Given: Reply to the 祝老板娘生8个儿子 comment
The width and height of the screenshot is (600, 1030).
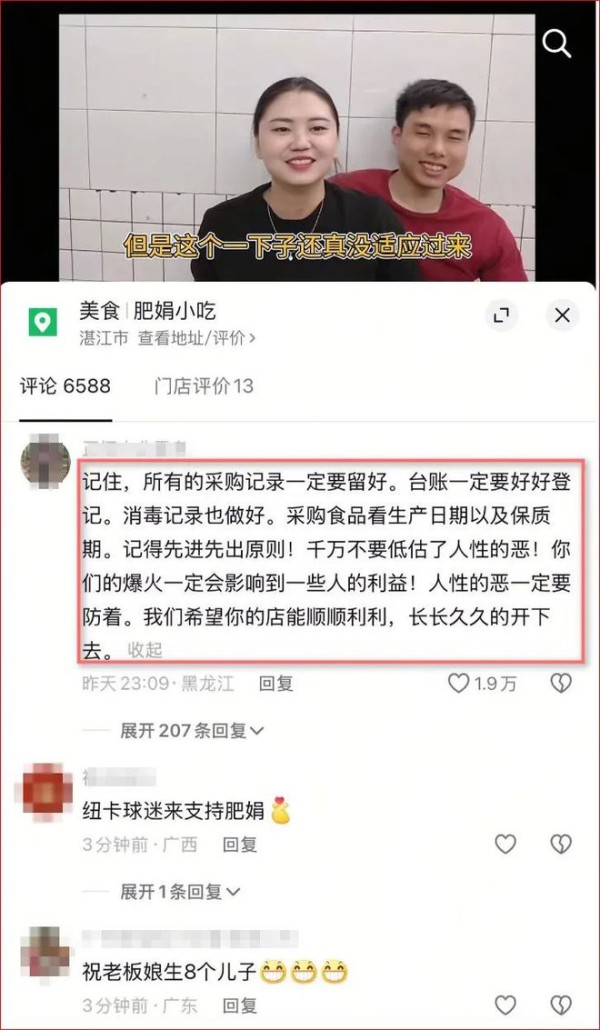Looking at the screenshot, I should pos(239,1006).
